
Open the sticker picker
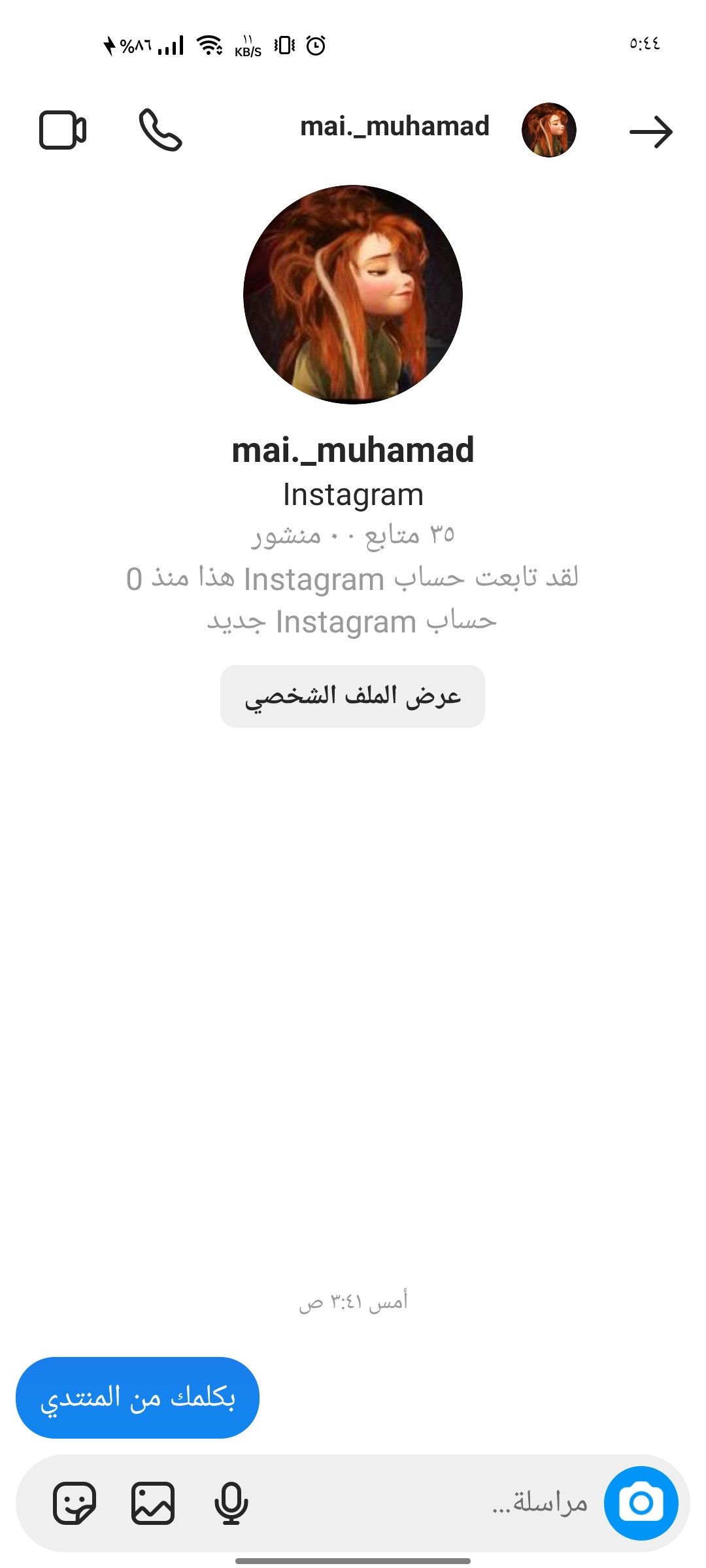pos(75,1503)
